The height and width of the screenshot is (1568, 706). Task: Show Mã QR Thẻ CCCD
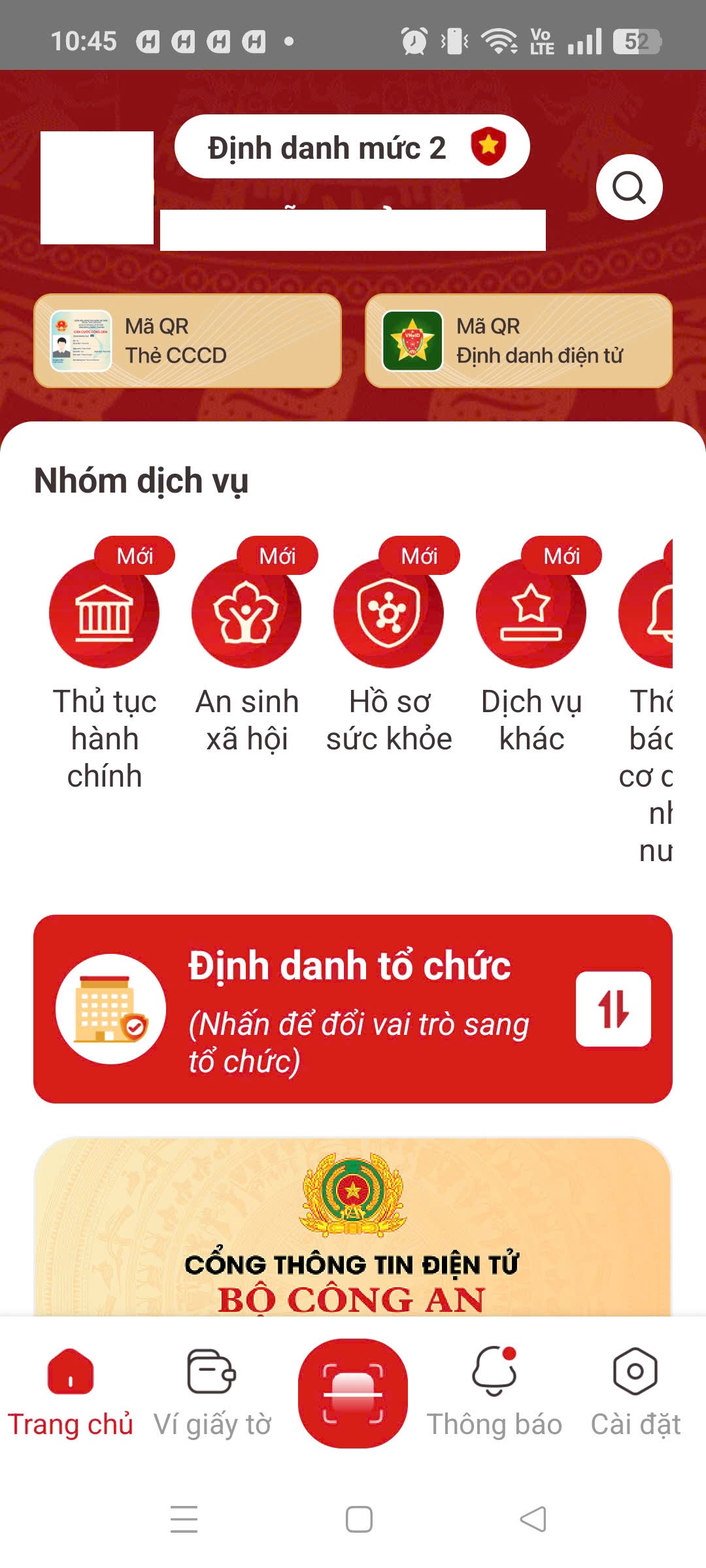coord(188,341)
